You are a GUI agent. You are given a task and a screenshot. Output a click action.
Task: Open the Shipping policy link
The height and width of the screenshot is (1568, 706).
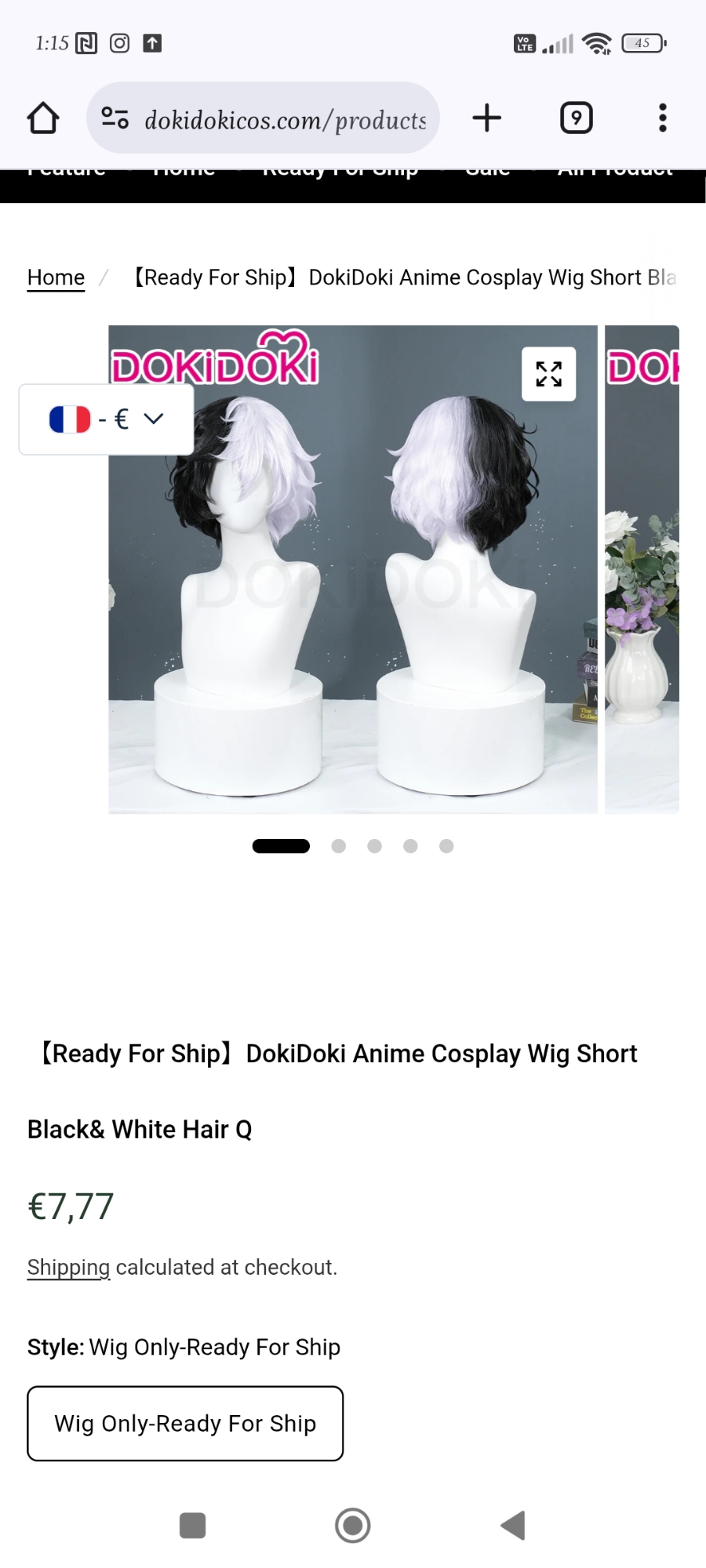pos(68,1268)
